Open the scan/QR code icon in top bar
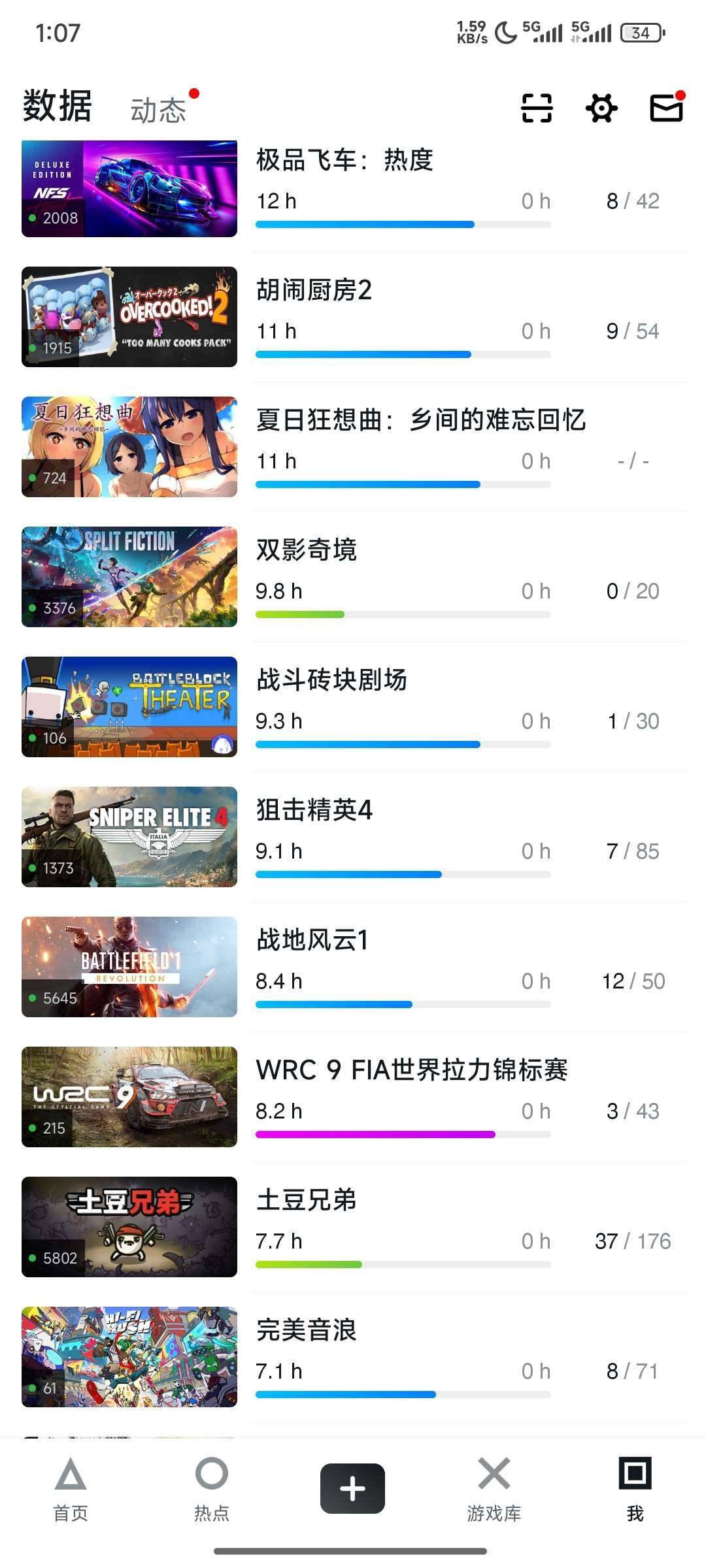706x1568 pixels. (536, 108)
